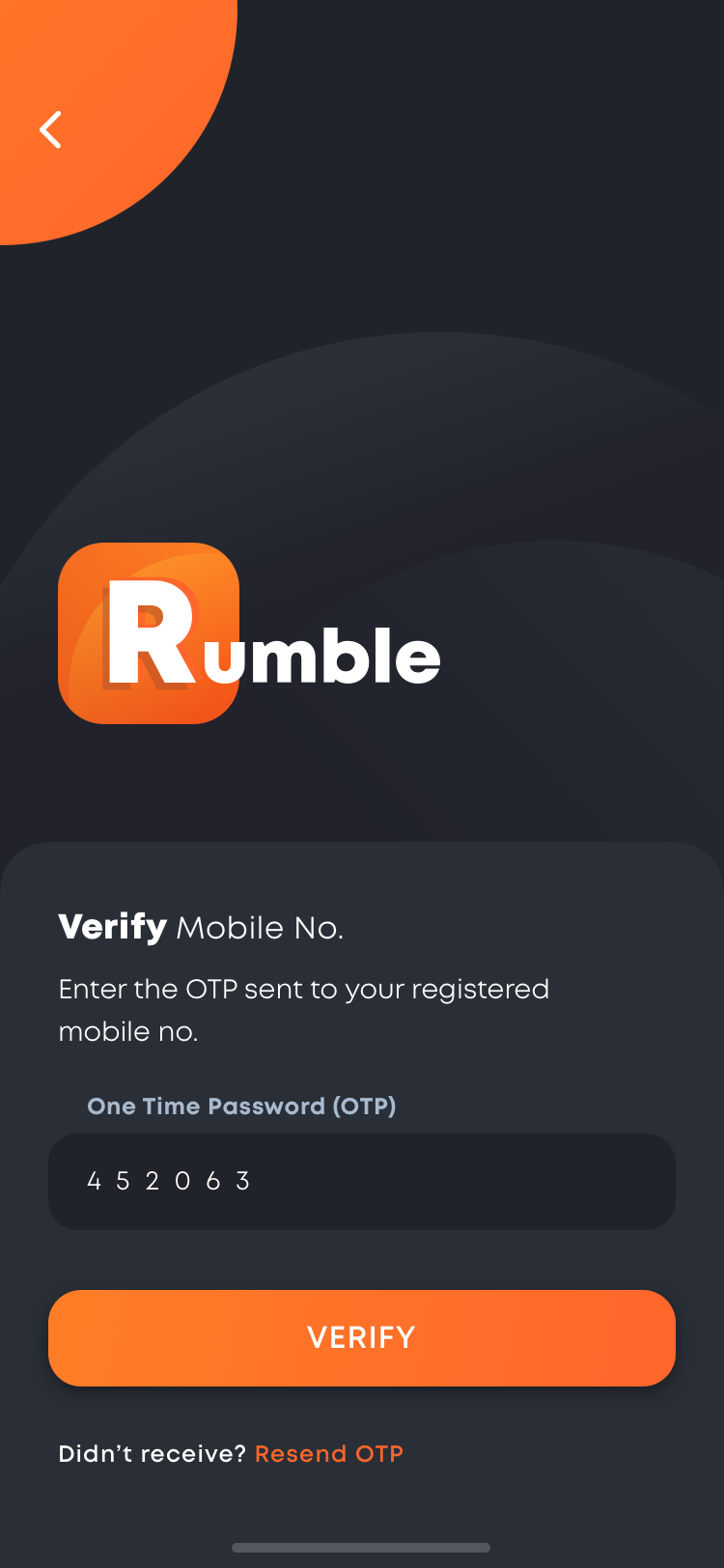Viewport: 724px width, 1568px height.
Task: Tap the Resend OTP link
Action: pyautogui.click(x=329, y=1453)
